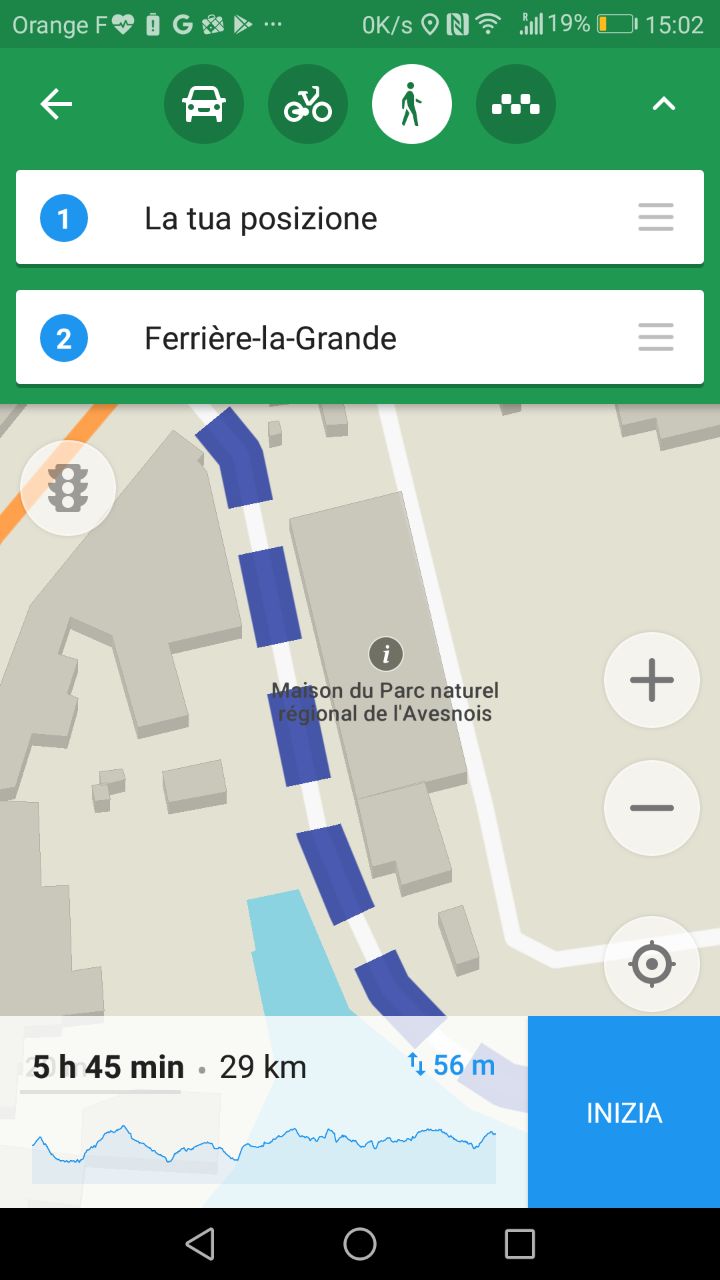Image resolution: width=720 pixels, height=1280 pixels.
Task: Switch to taxi routing mode
Action: point(515,104)
